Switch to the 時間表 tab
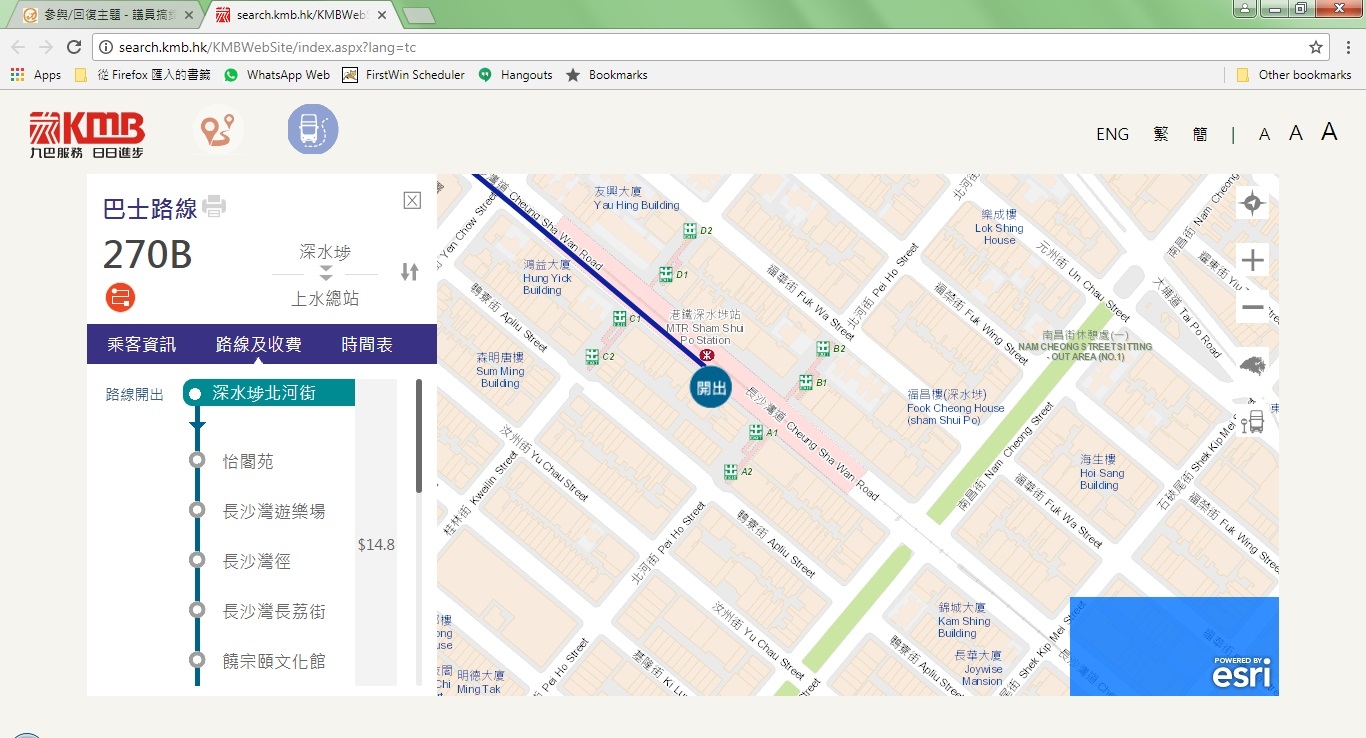 [367, 345]
